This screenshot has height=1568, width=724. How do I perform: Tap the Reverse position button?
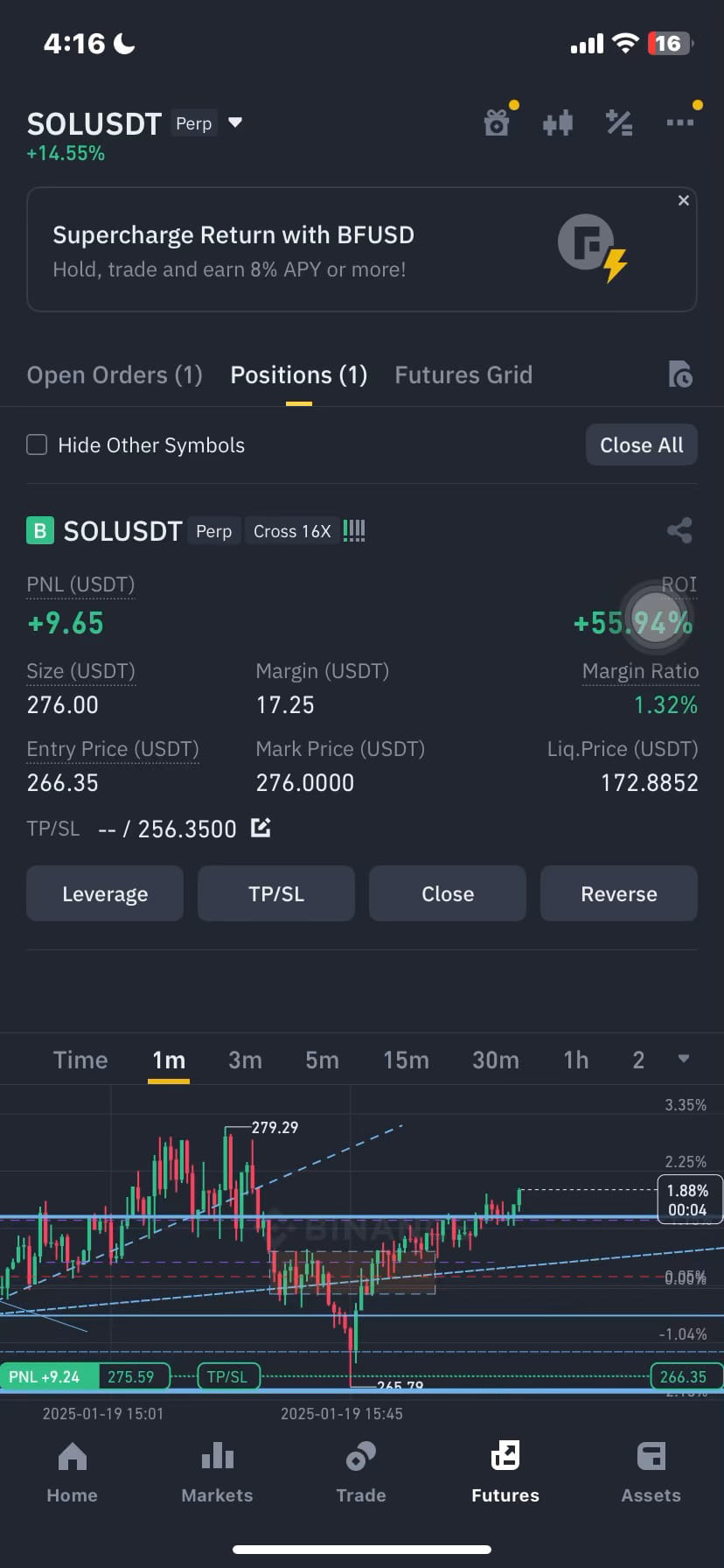click(x=619, y=893)
